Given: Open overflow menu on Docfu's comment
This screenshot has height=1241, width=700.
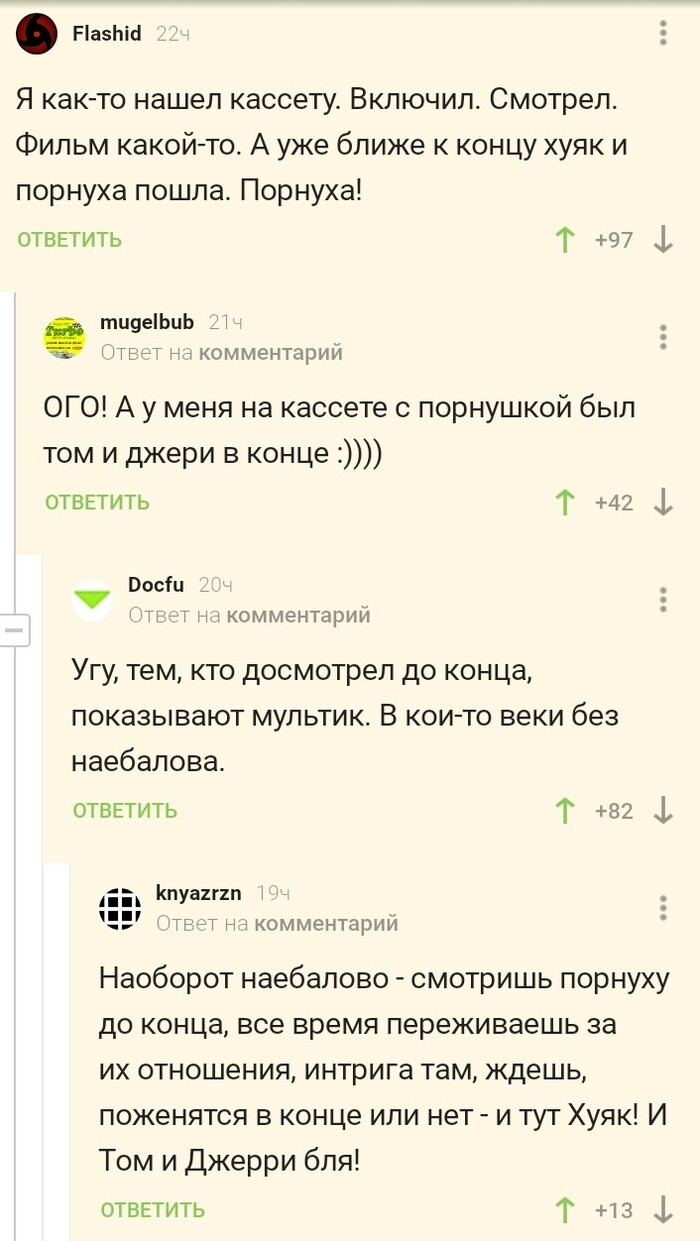Looking at the screenshot, I should (x=663, y=600).
